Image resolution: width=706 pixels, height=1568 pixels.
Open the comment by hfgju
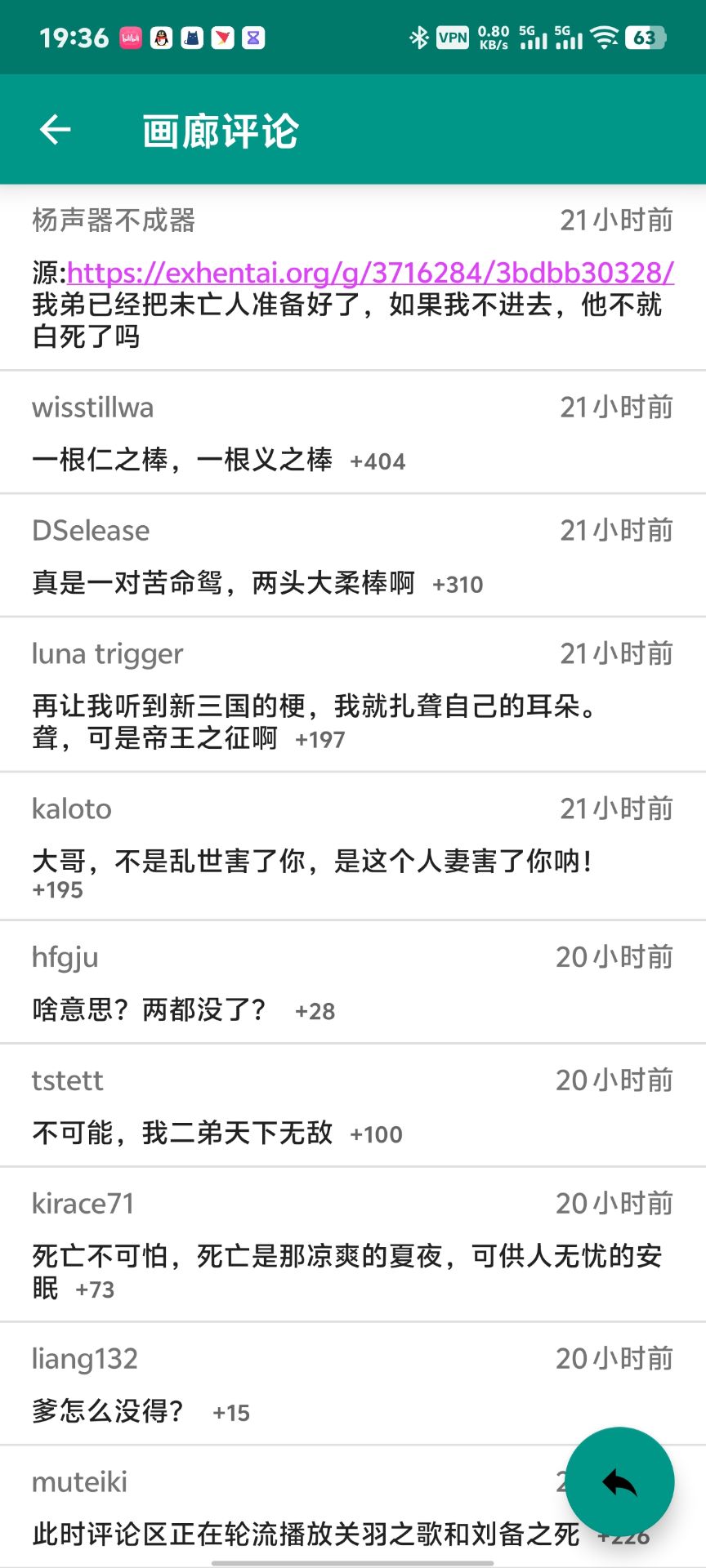click(x=351, y=982)
